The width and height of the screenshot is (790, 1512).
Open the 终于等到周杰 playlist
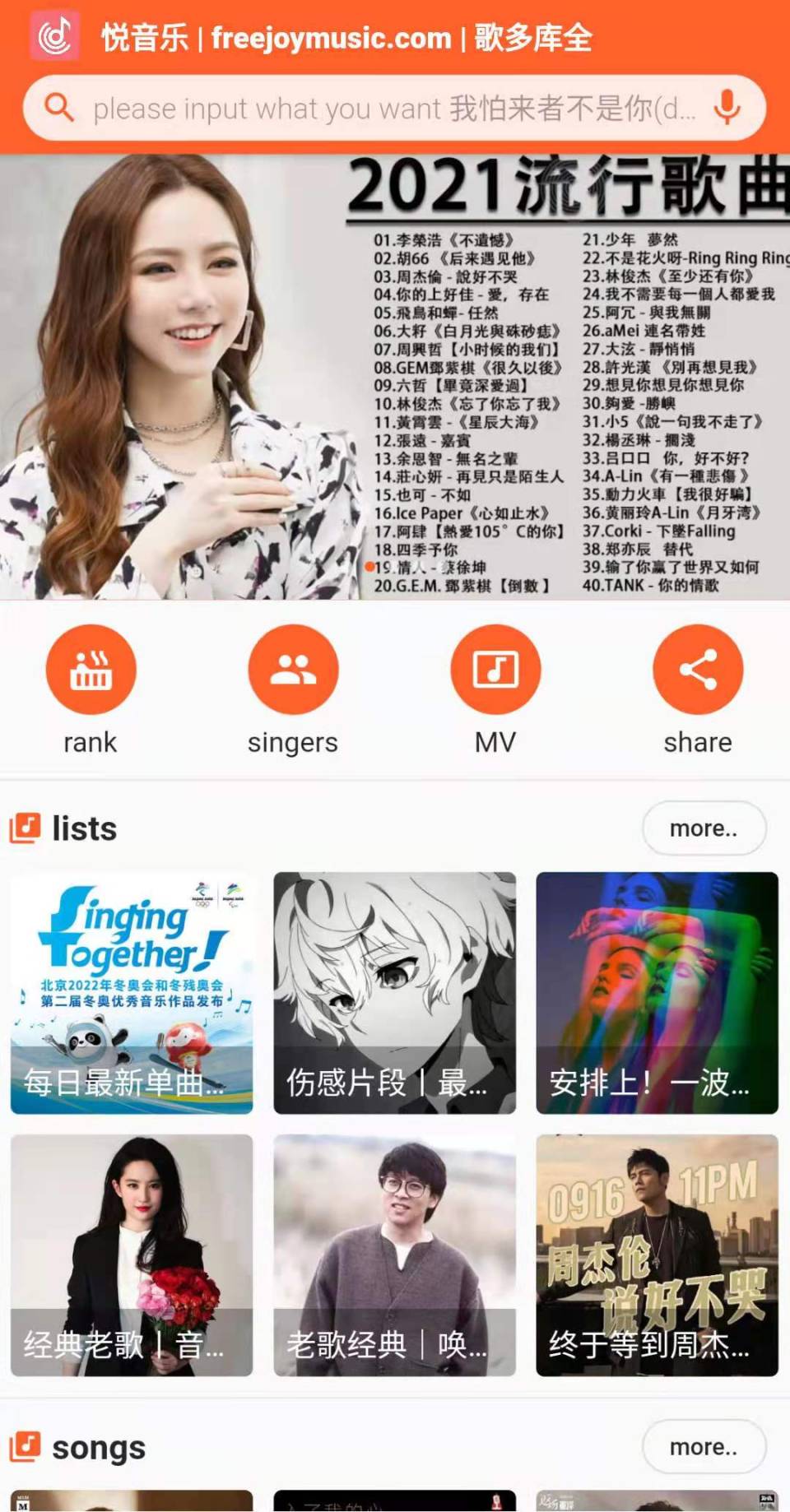click(657, 1255)
